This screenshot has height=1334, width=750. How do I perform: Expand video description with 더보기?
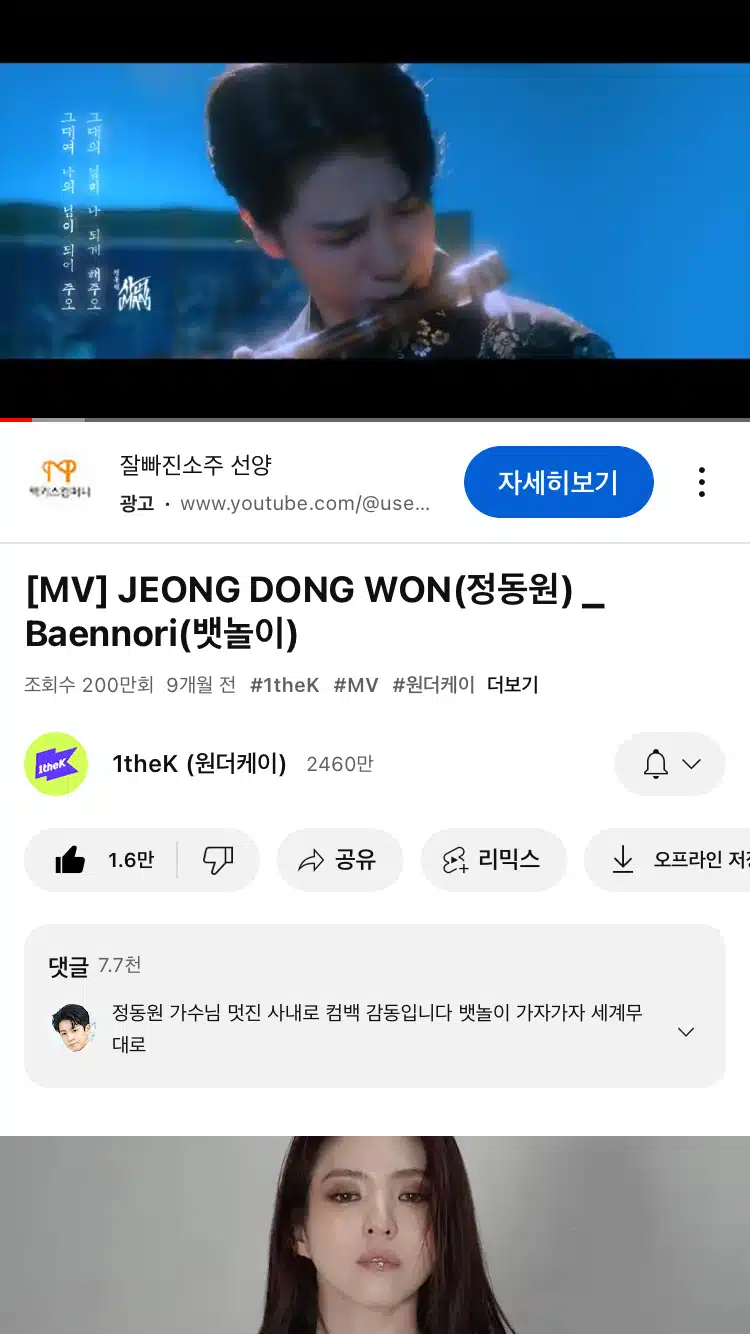click(513, 685)
